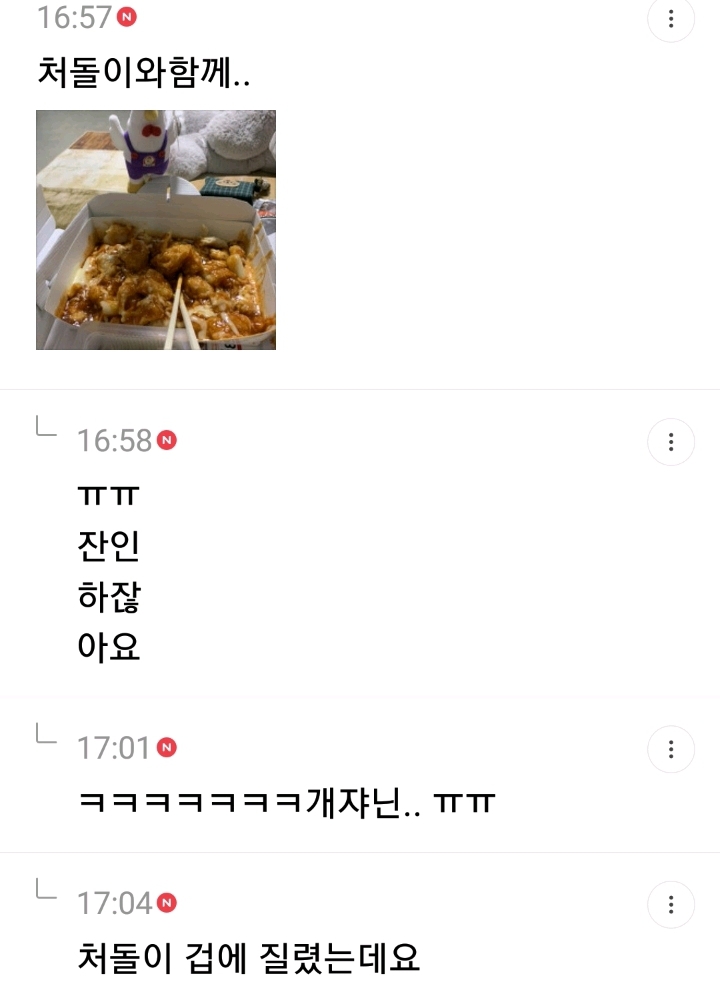Open the overflow menu on the 16:58 reply

671,442
